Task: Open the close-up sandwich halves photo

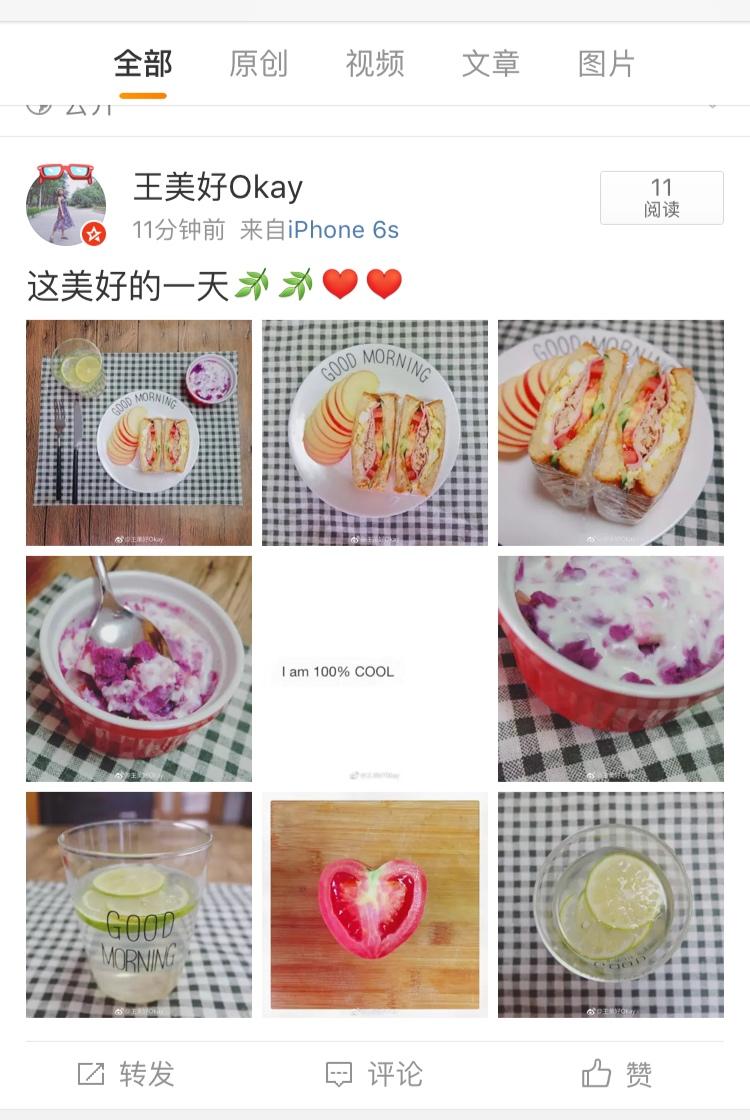Action: click(x=611, y=432)
